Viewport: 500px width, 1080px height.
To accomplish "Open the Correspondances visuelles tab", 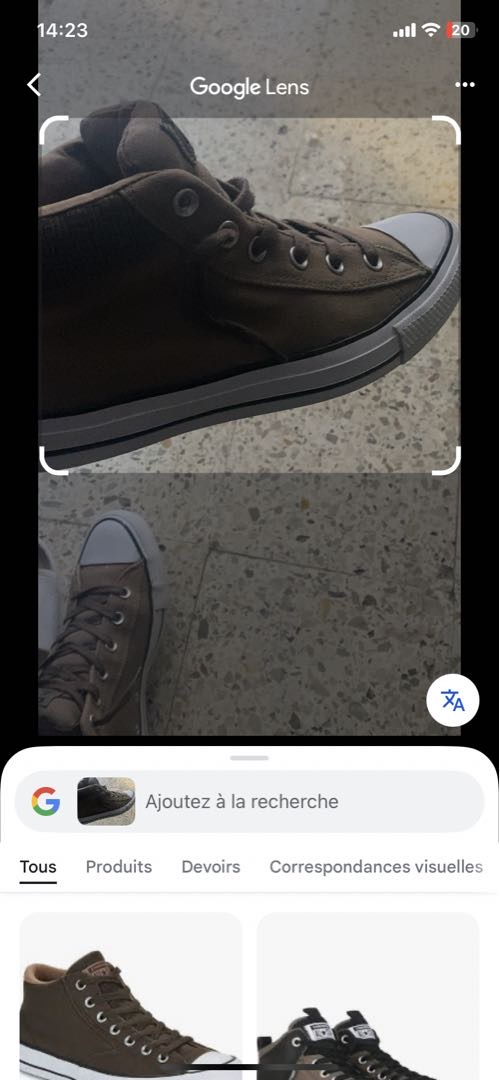I will coord(376,866).
